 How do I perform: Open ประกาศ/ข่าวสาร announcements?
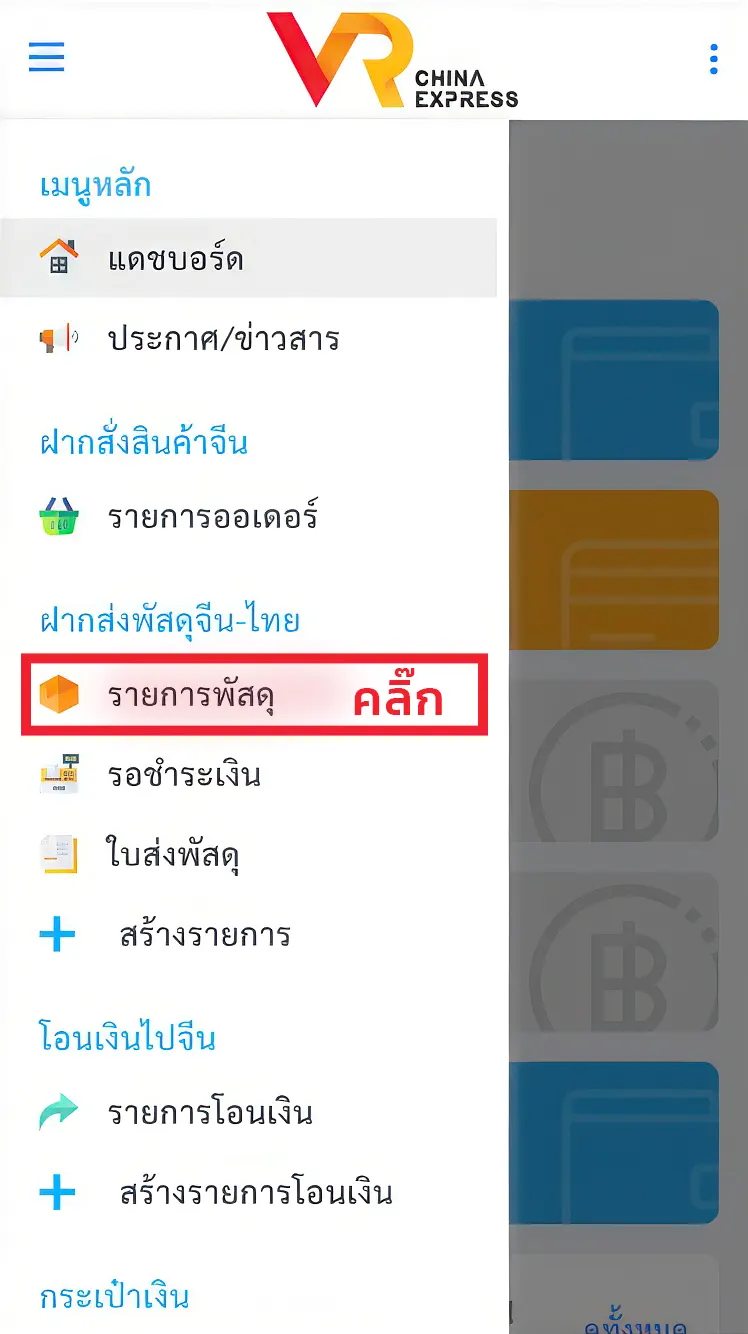pos(223,339)
